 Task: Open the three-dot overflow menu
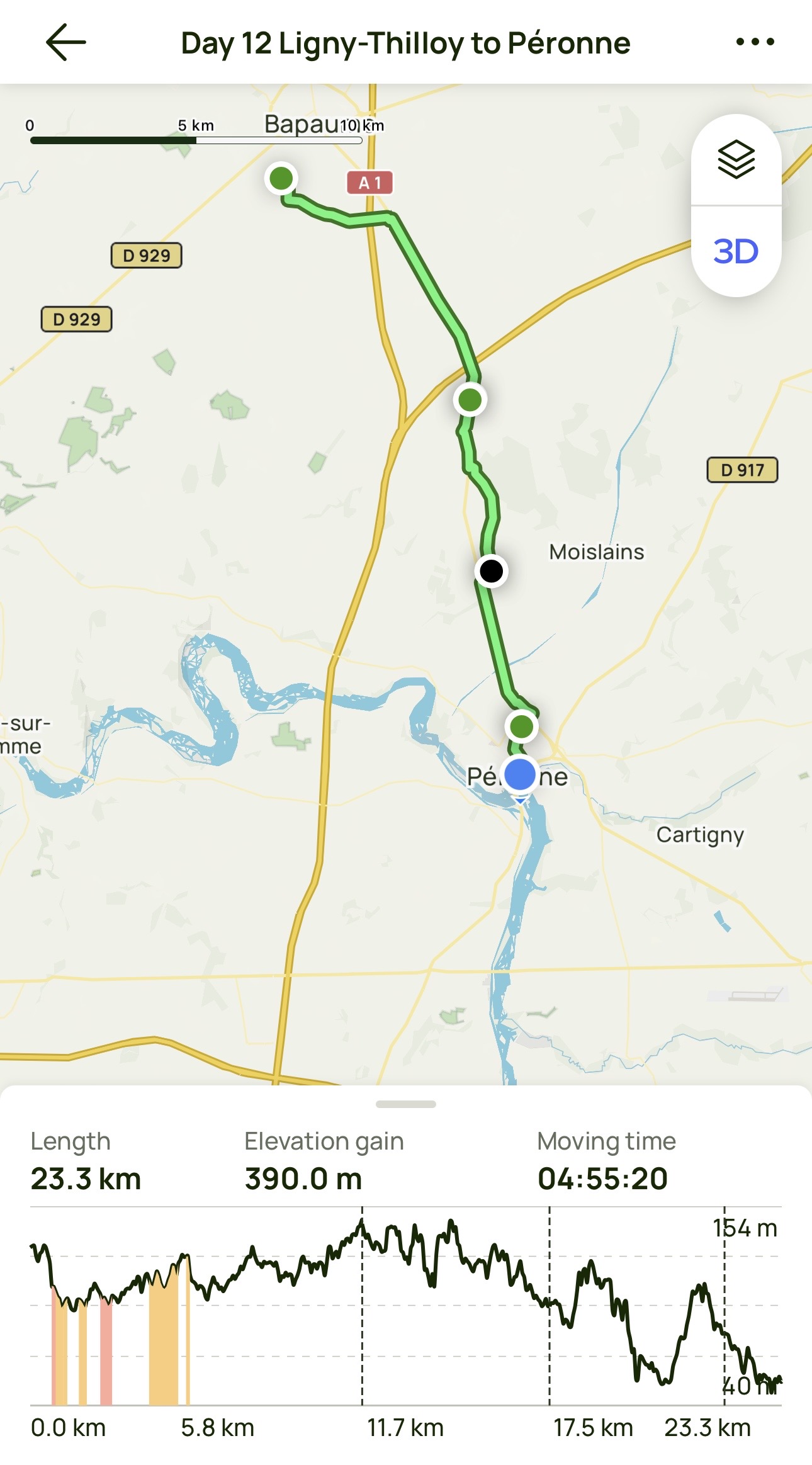755,42
